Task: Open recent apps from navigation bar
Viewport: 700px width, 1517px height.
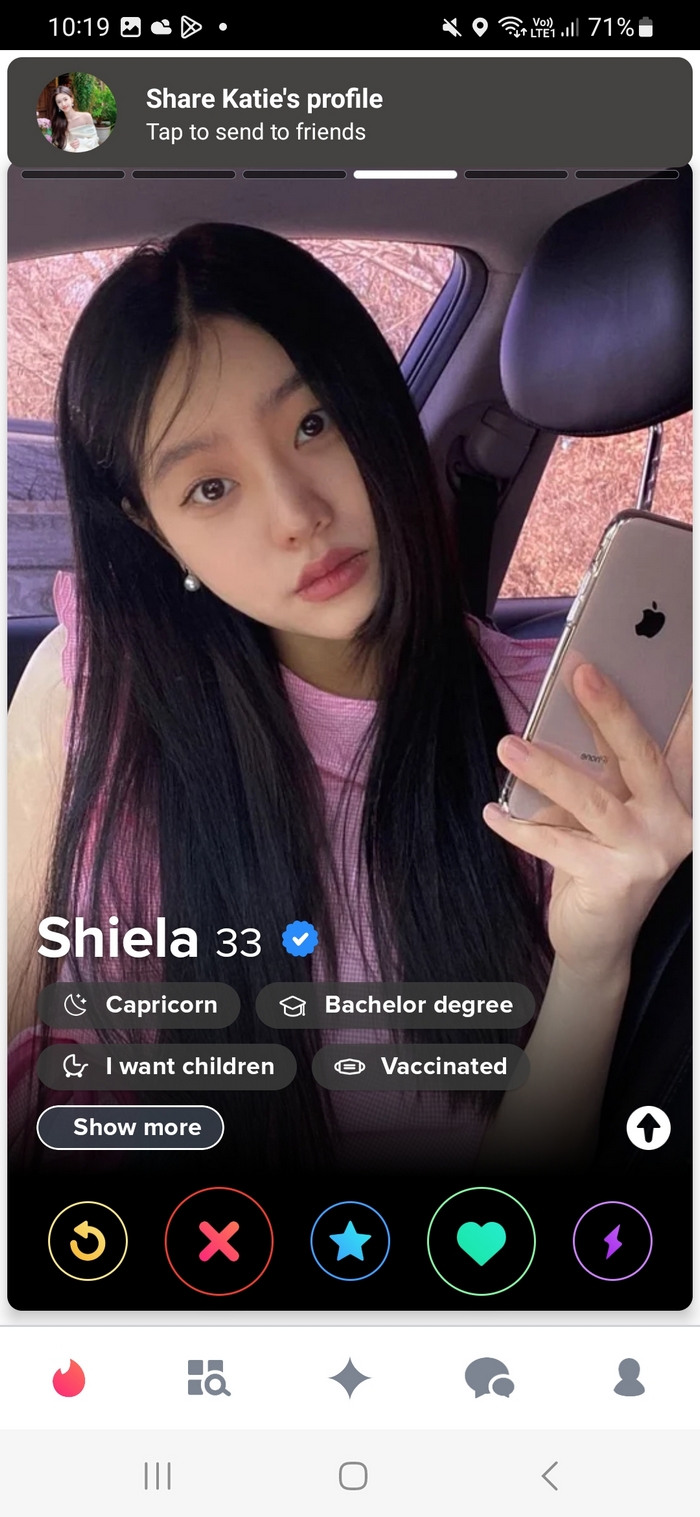Action: (x=157, y=1475)
